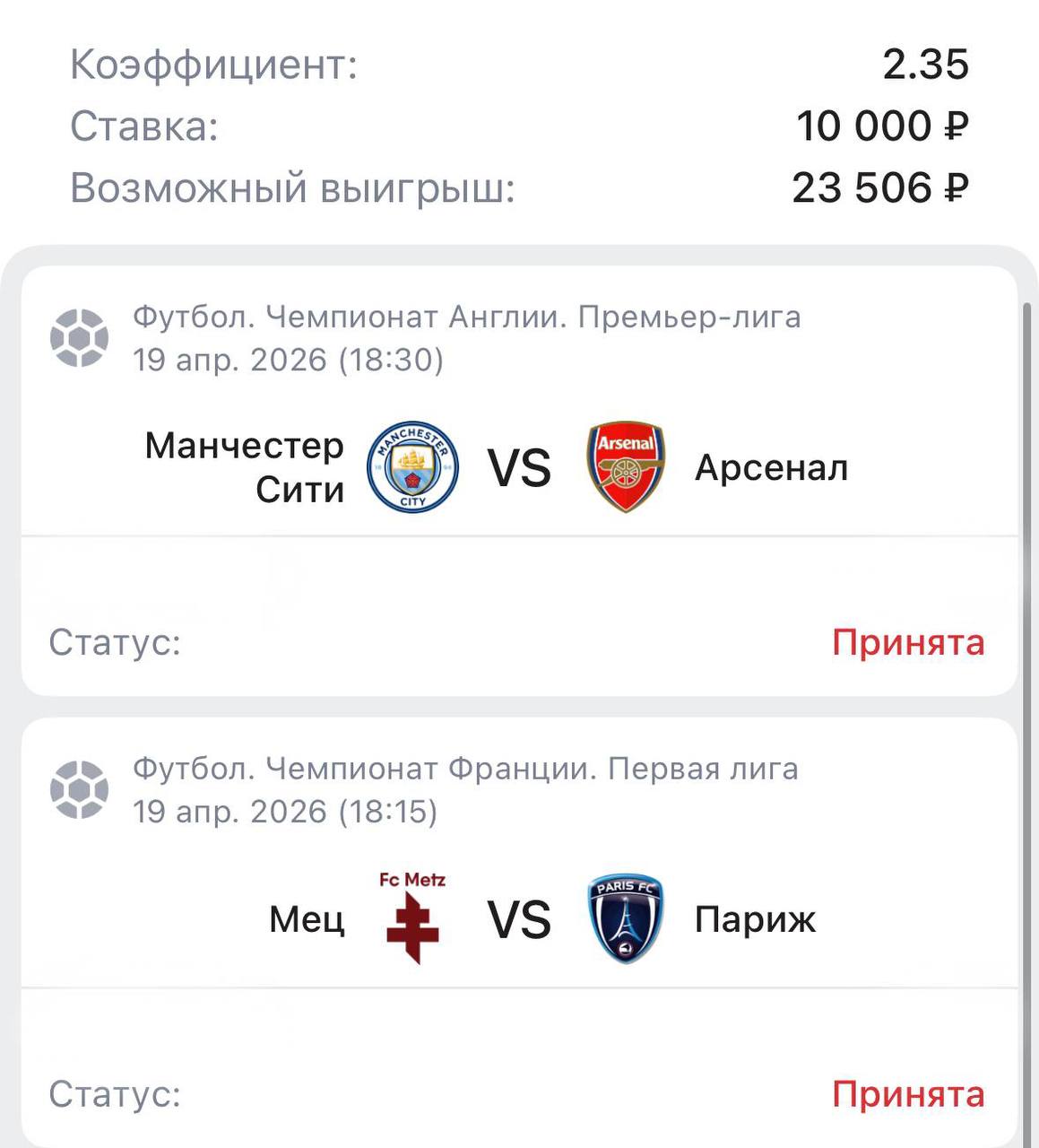1039x1148 pixels.
Task: Open the Манчестер Сити vs Арсенал match card
Action: (x=519, y=468)
